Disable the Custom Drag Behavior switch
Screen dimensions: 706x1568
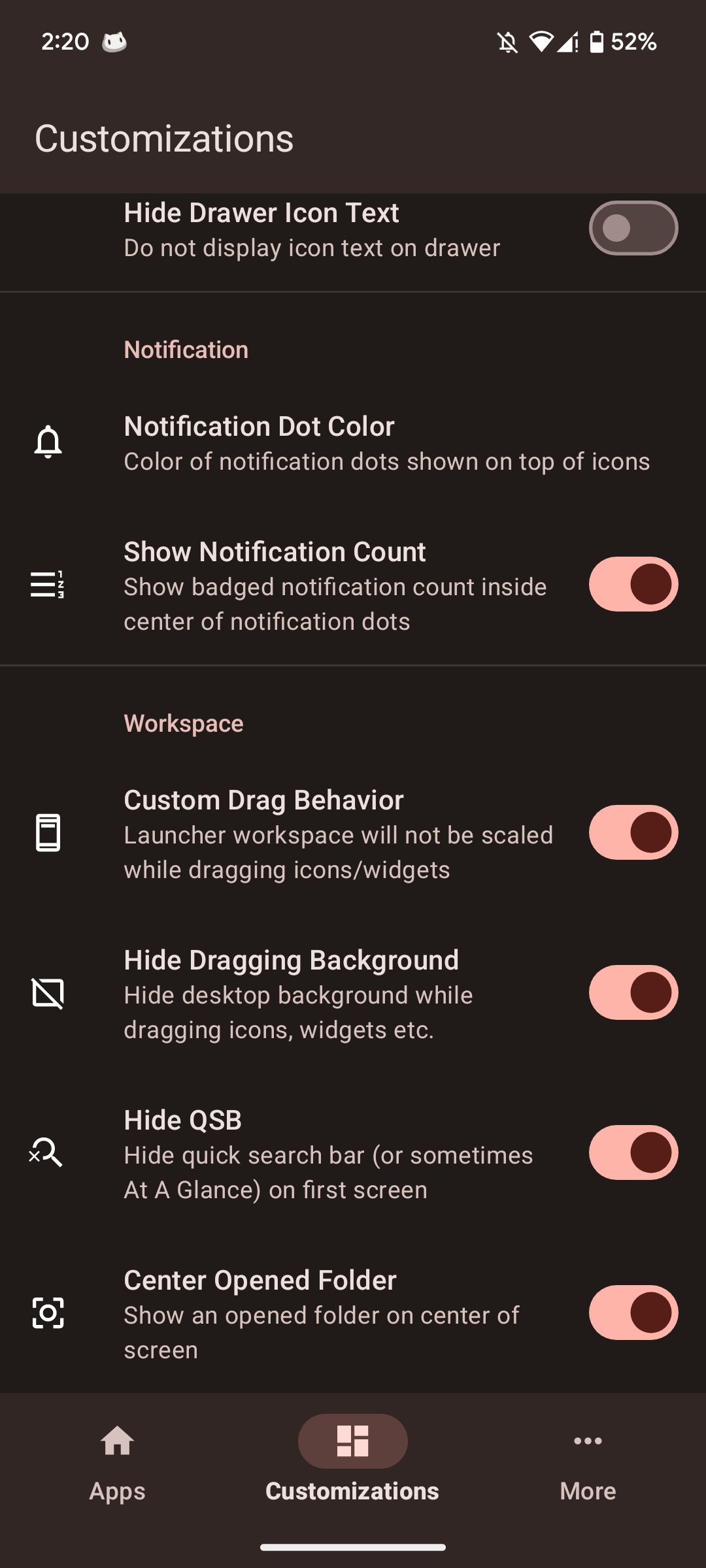point(633,832)
